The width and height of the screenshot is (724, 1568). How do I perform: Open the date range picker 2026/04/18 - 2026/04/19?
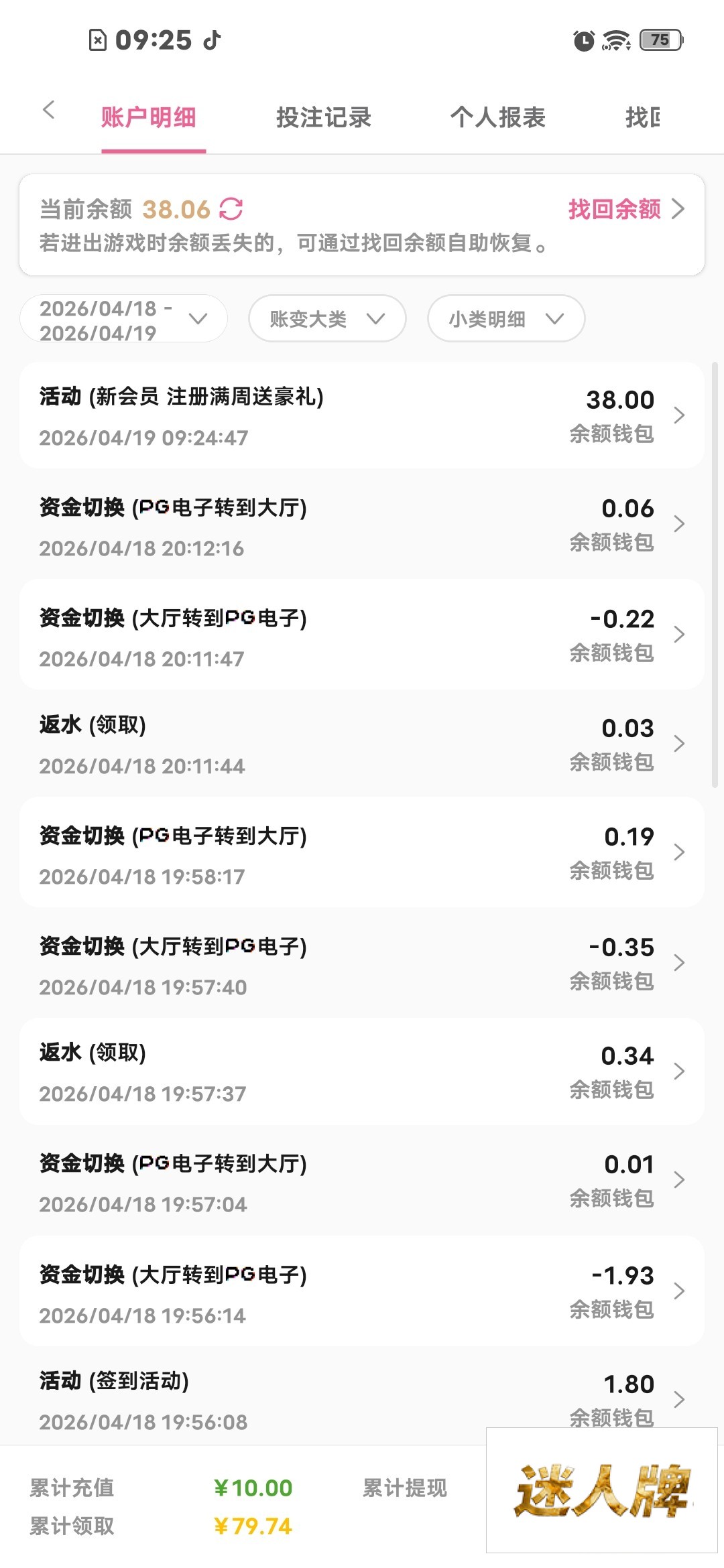pos(123,320)
